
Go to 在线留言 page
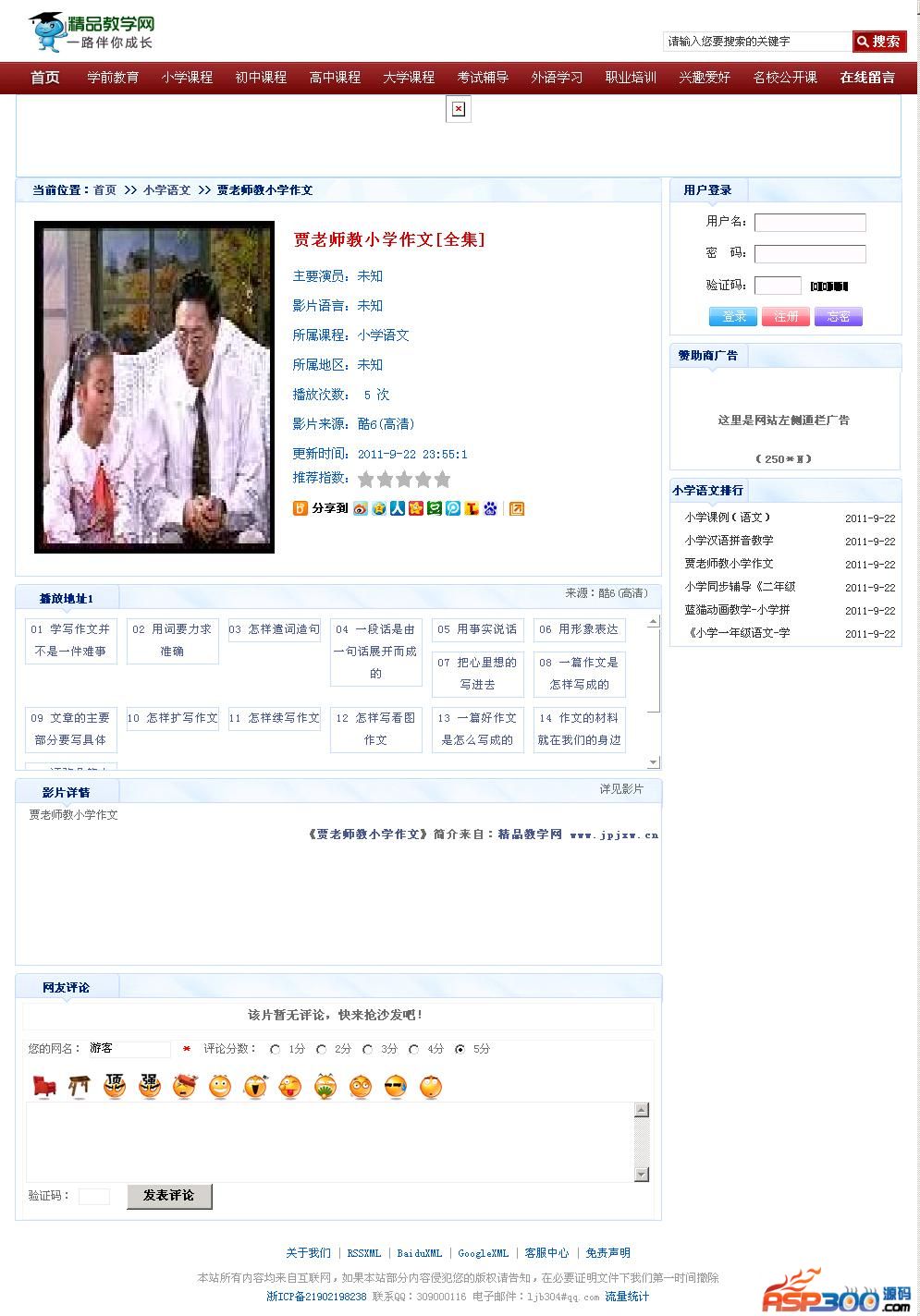867,78
